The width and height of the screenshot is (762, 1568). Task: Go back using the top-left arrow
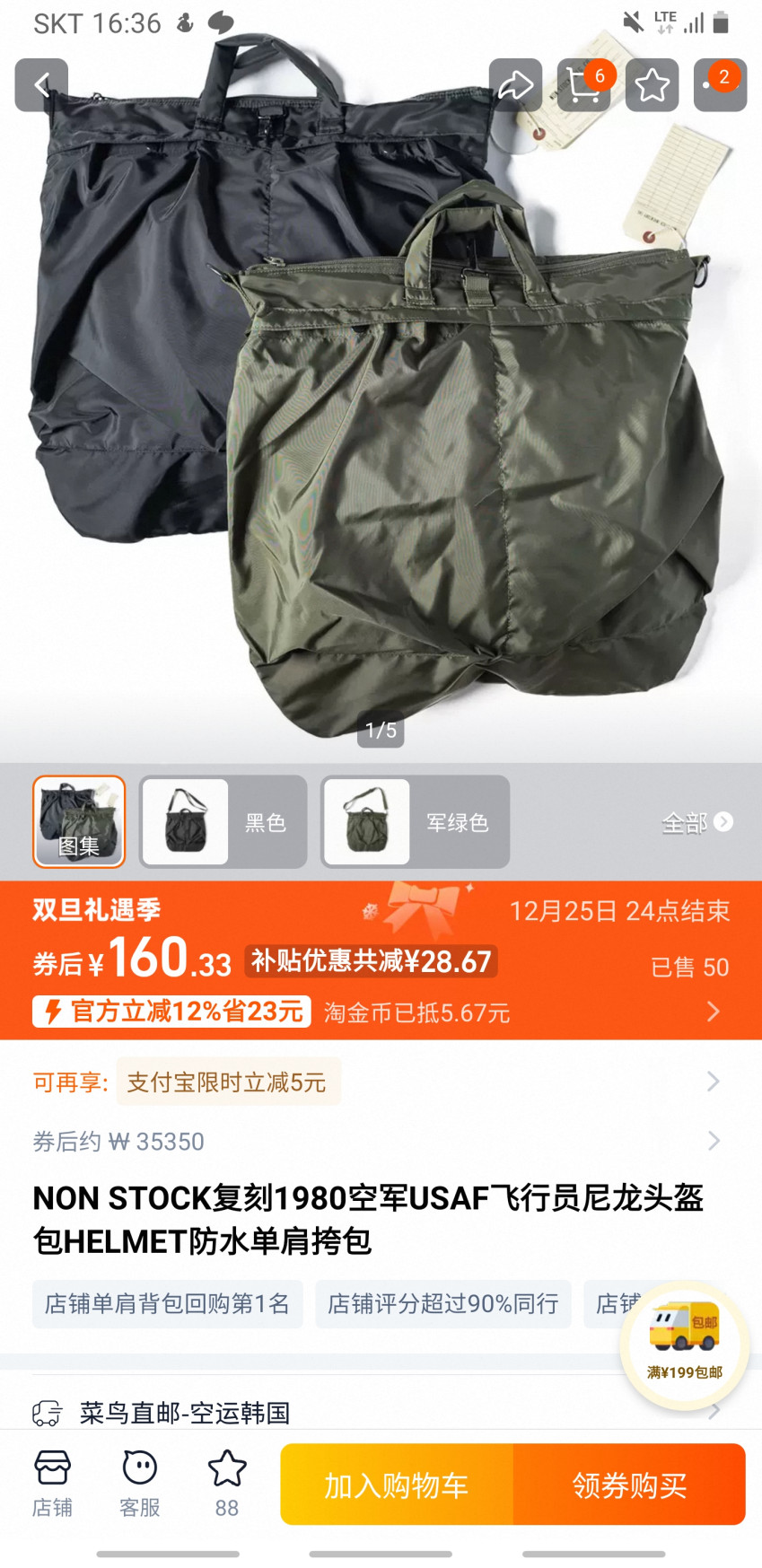(x=41, y=85)
